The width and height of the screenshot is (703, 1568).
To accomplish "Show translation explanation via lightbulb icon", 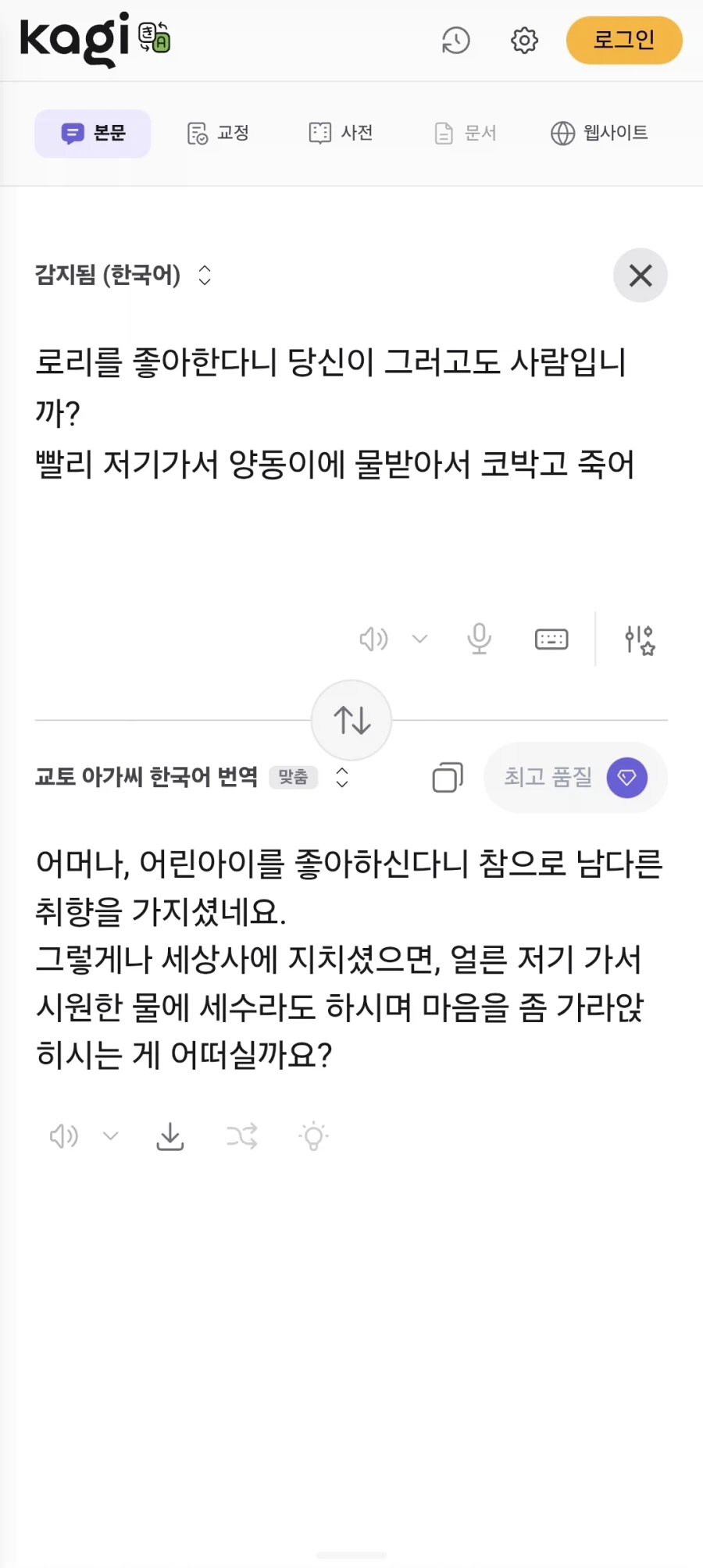I will [312, 1136].
